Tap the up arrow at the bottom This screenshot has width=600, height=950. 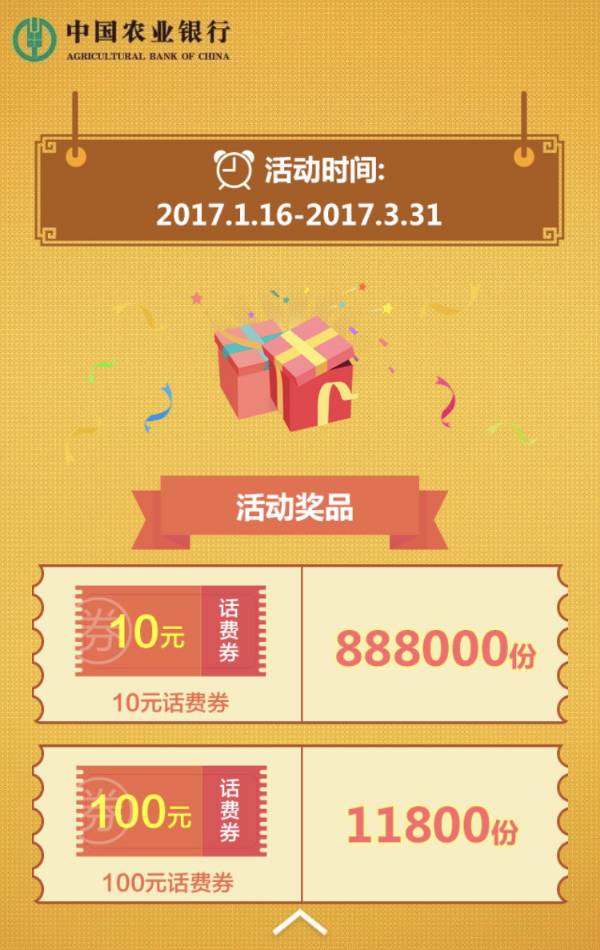point(300,921)
